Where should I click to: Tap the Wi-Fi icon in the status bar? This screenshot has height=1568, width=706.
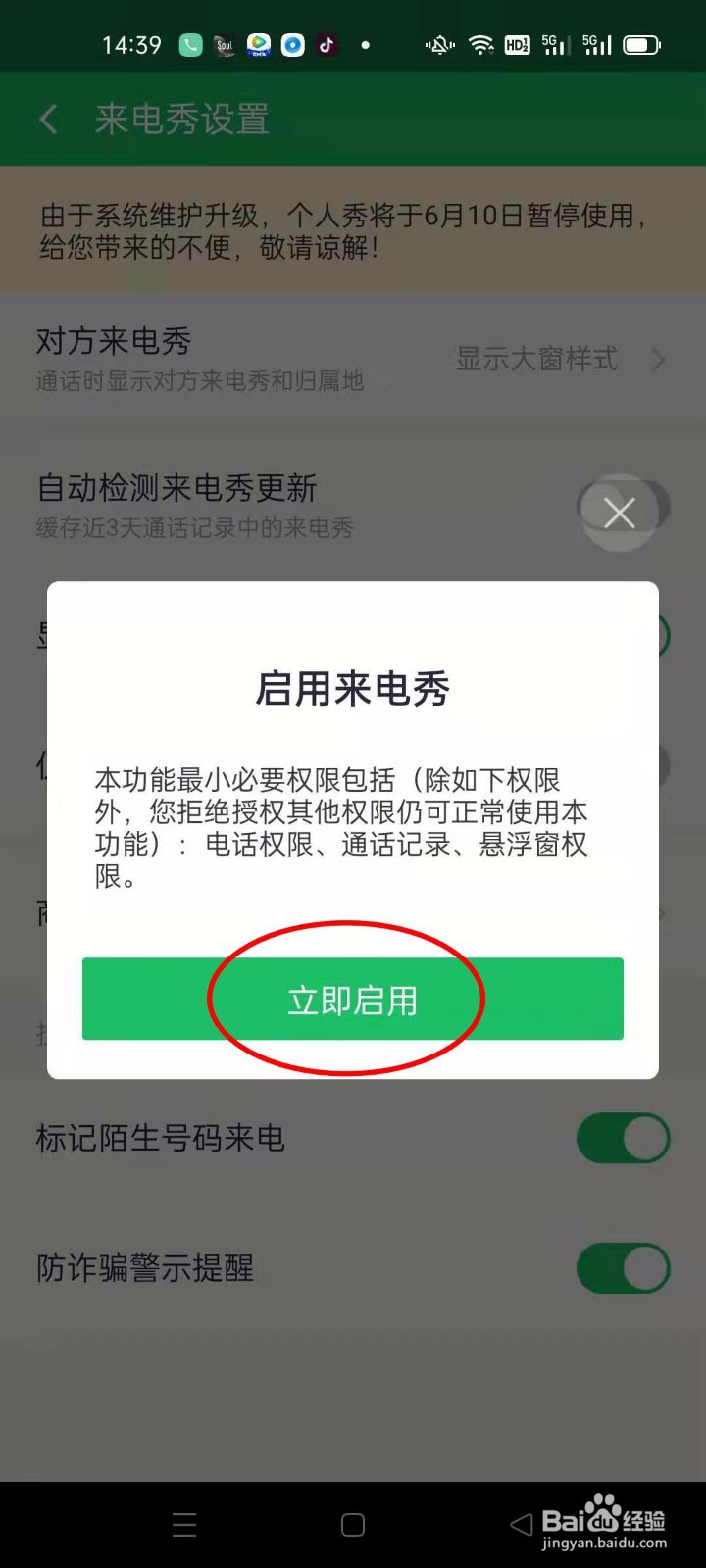tap(481, 44)
